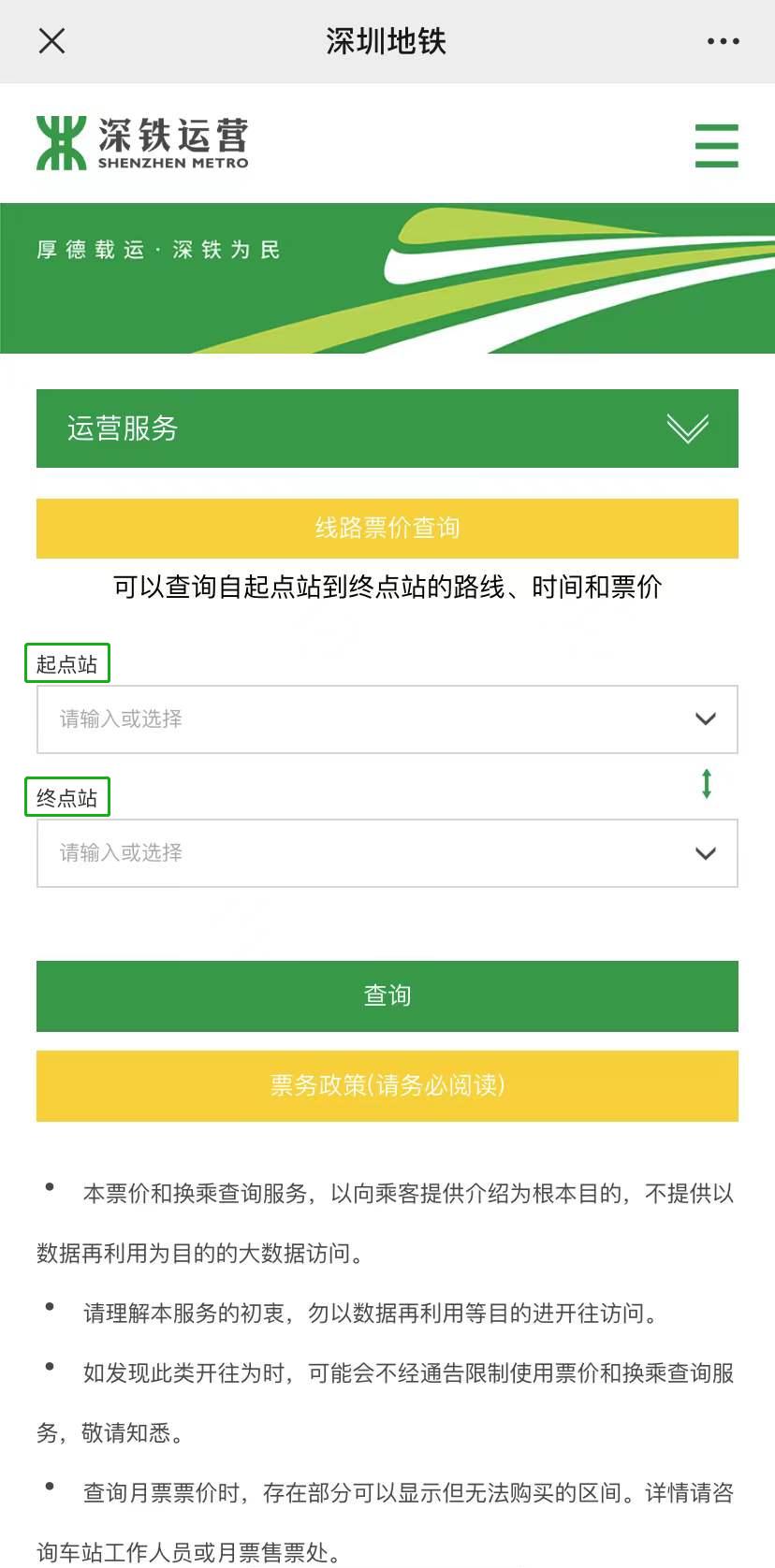Open the 终点站 station dropdown
Image resolution: width=775 pixels, height=1568 pixels.
point(387,853)
